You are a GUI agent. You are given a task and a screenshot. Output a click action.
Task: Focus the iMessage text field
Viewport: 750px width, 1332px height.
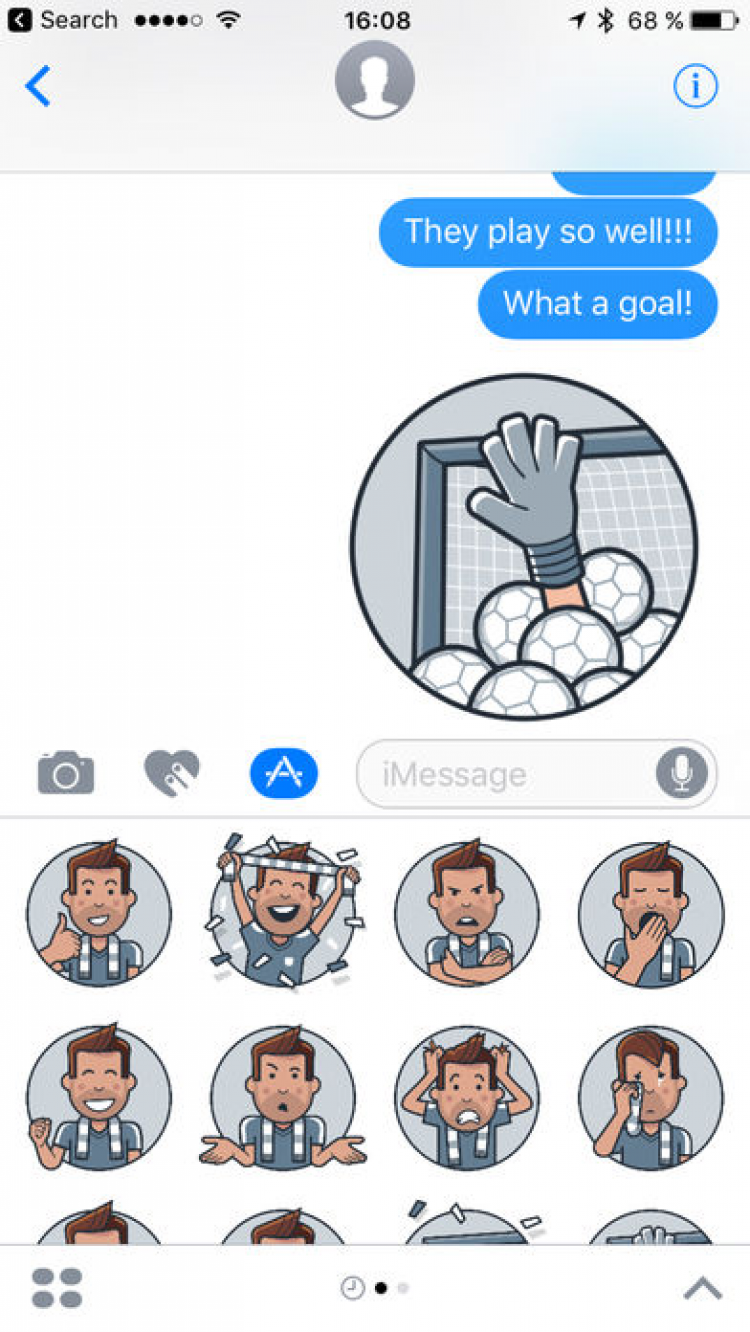[500, 773]
